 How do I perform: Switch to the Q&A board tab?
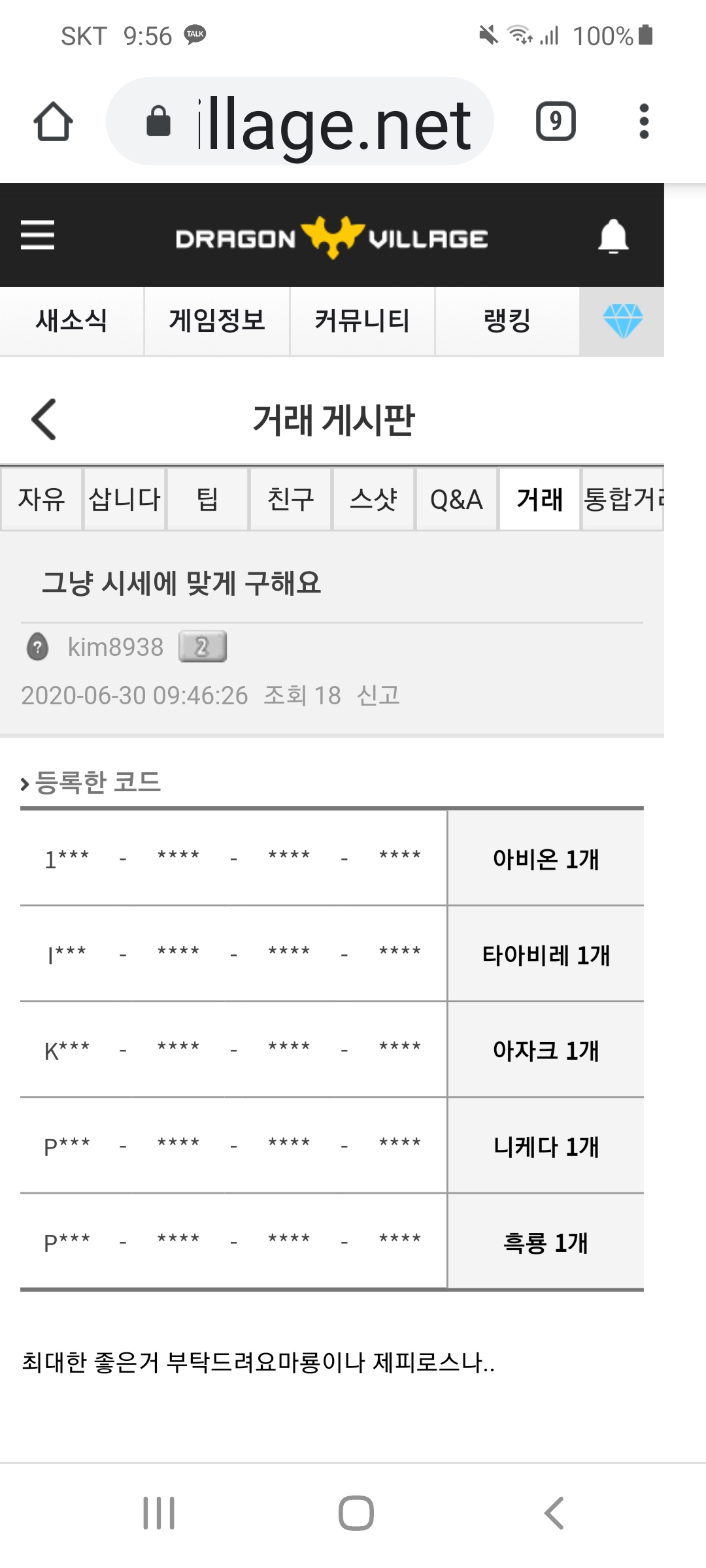[x=456, y=499]
